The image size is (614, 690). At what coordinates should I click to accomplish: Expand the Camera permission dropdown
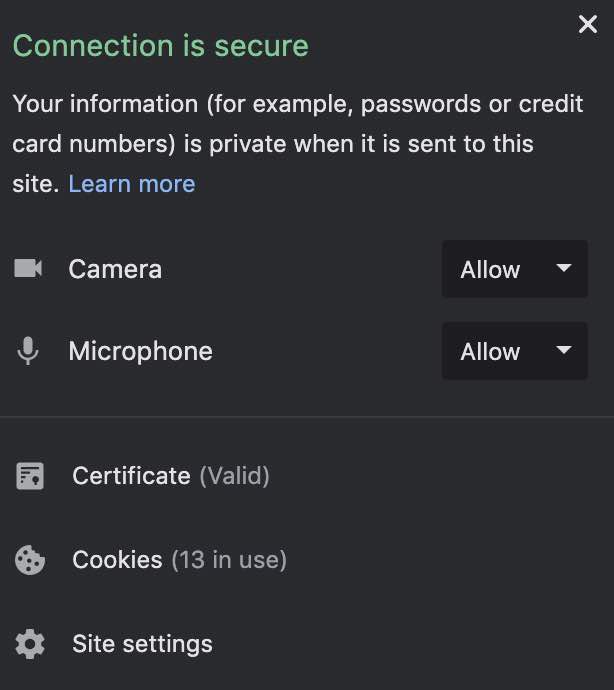point(514,269)
